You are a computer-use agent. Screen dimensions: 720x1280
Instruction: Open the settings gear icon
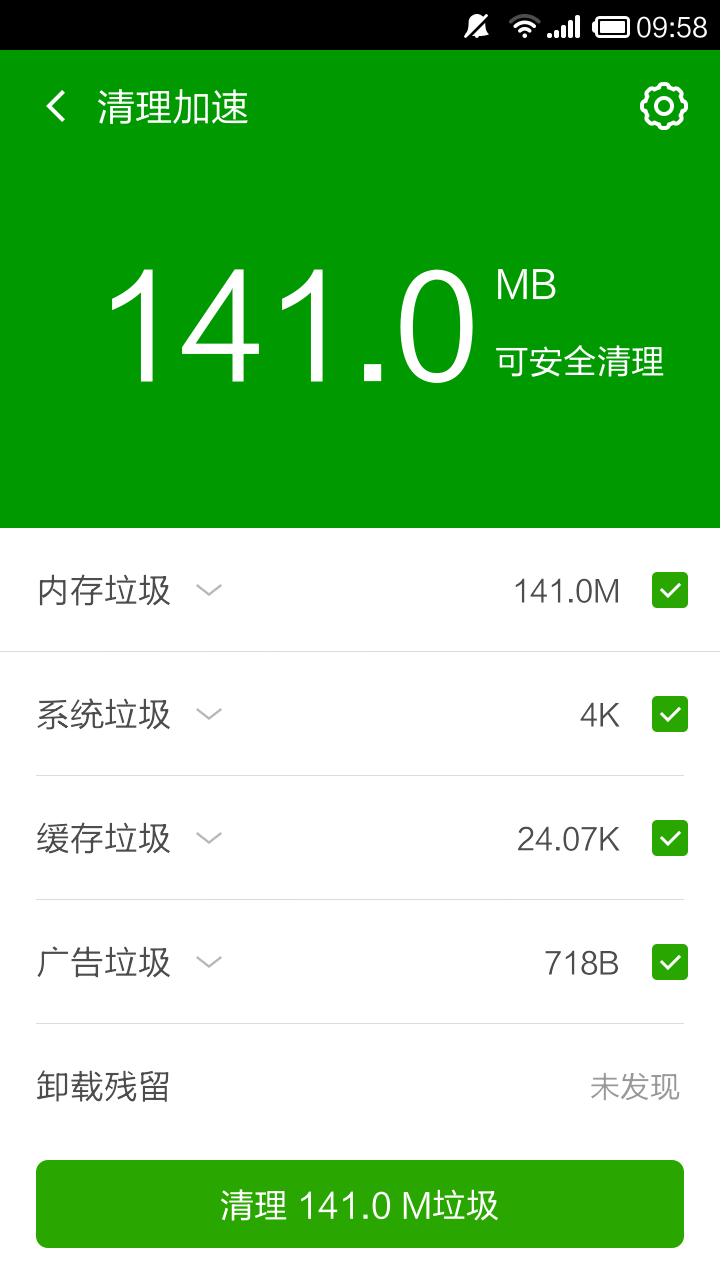click(x=663, y=105)
